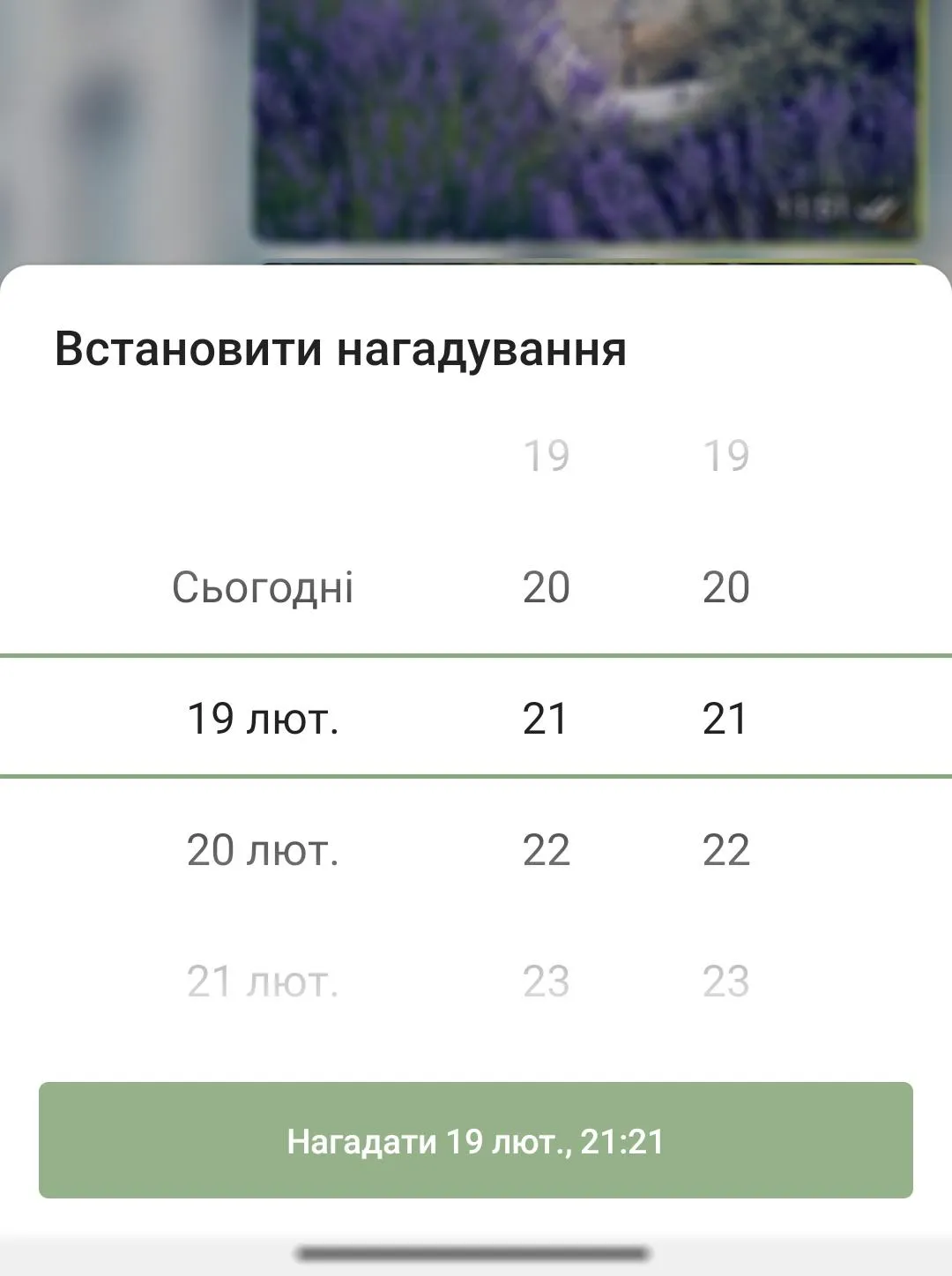Select "20 лют." as the reminder date

pyautogui.click(x=263, y=849)
